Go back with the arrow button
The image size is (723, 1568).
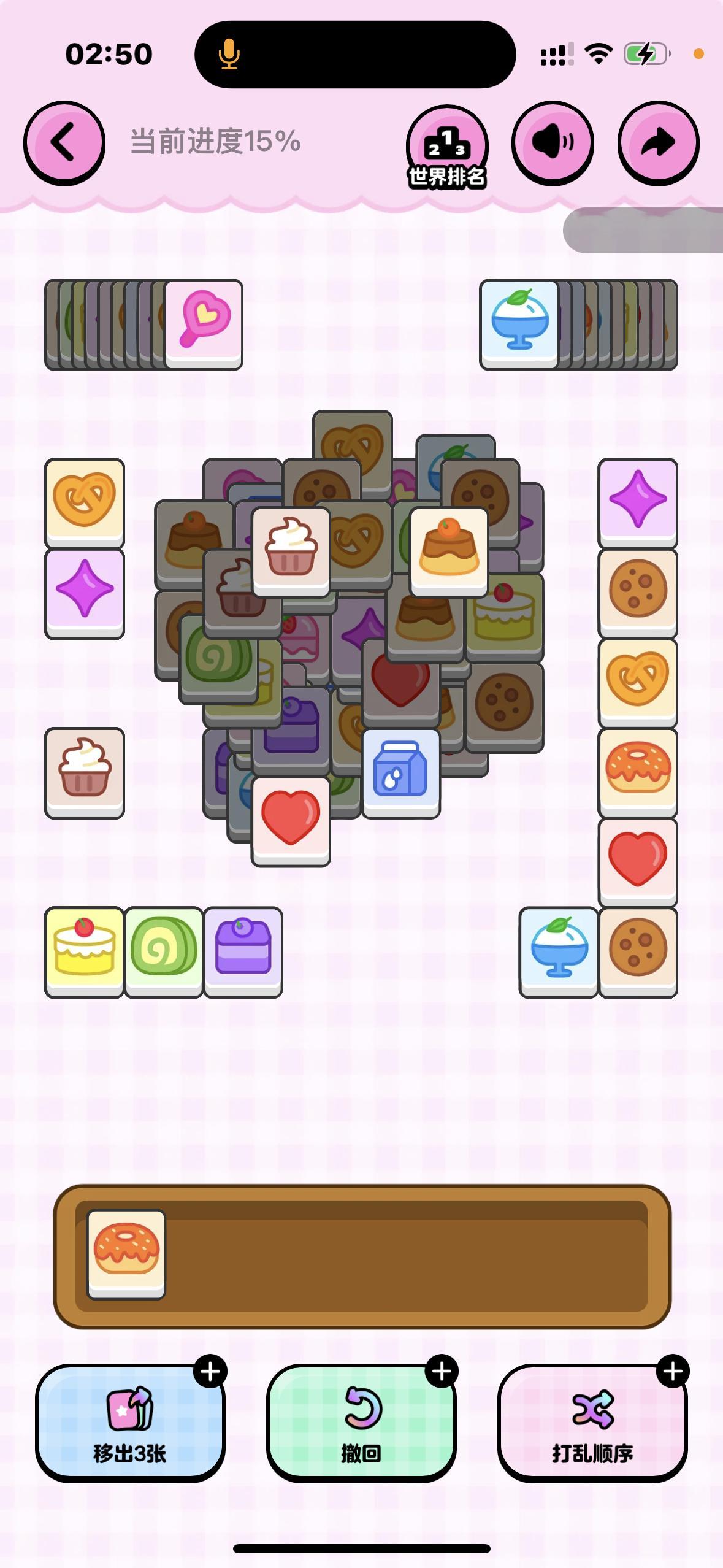64,143
